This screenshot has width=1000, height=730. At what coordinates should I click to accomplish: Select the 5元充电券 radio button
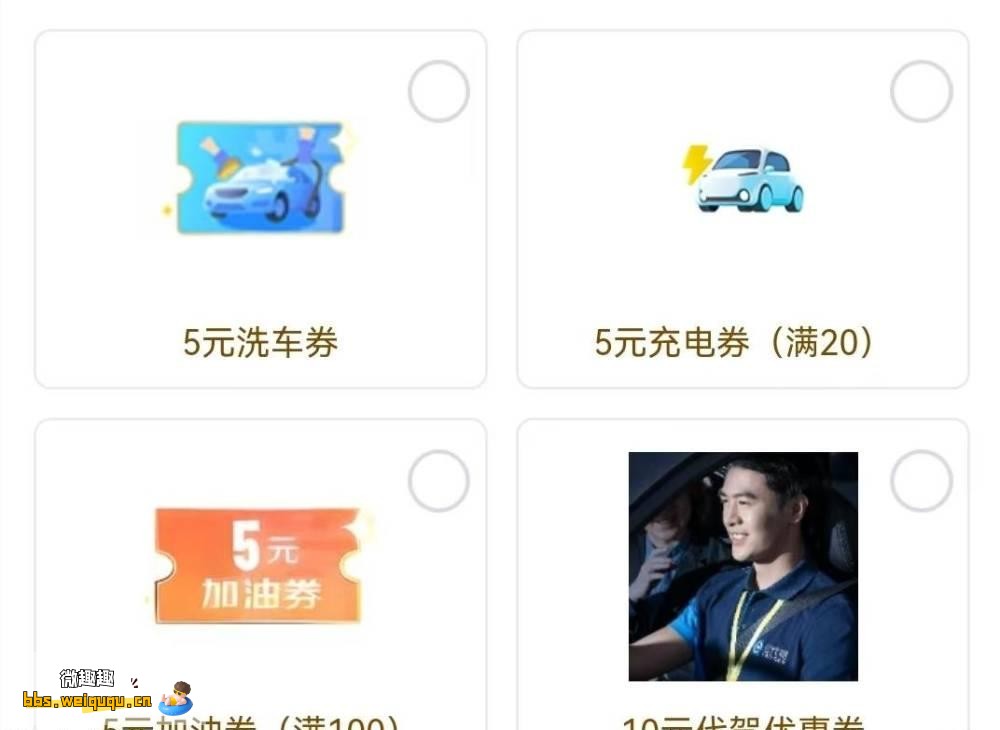921,91
